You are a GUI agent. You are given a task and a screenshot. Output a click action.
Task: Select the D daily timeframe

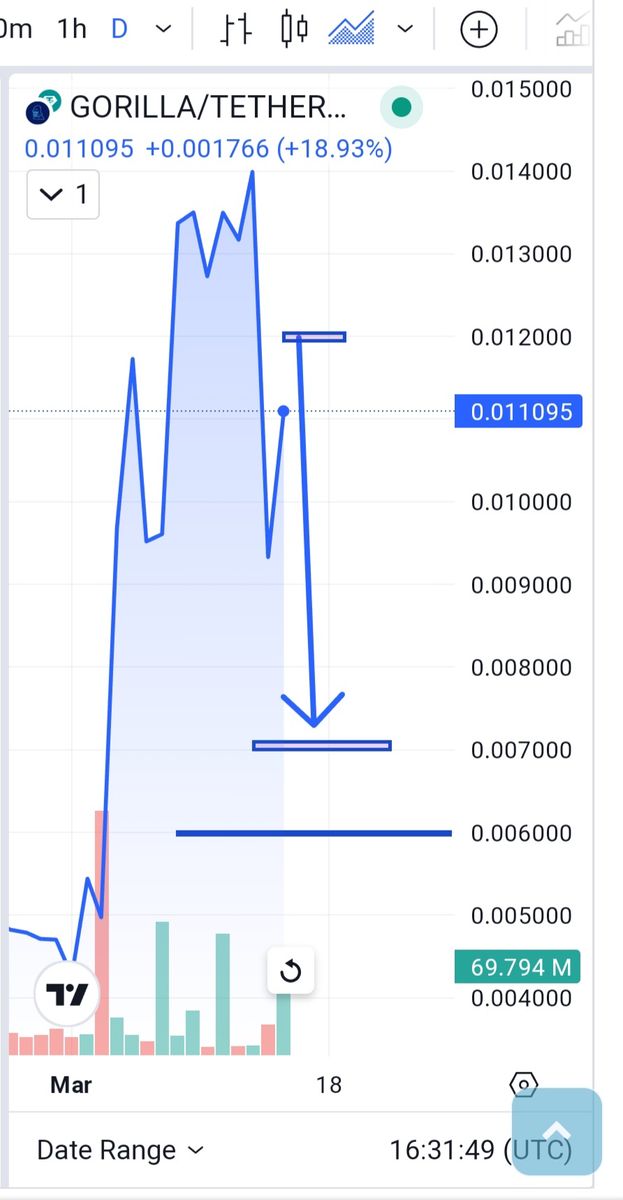[119, 29]
